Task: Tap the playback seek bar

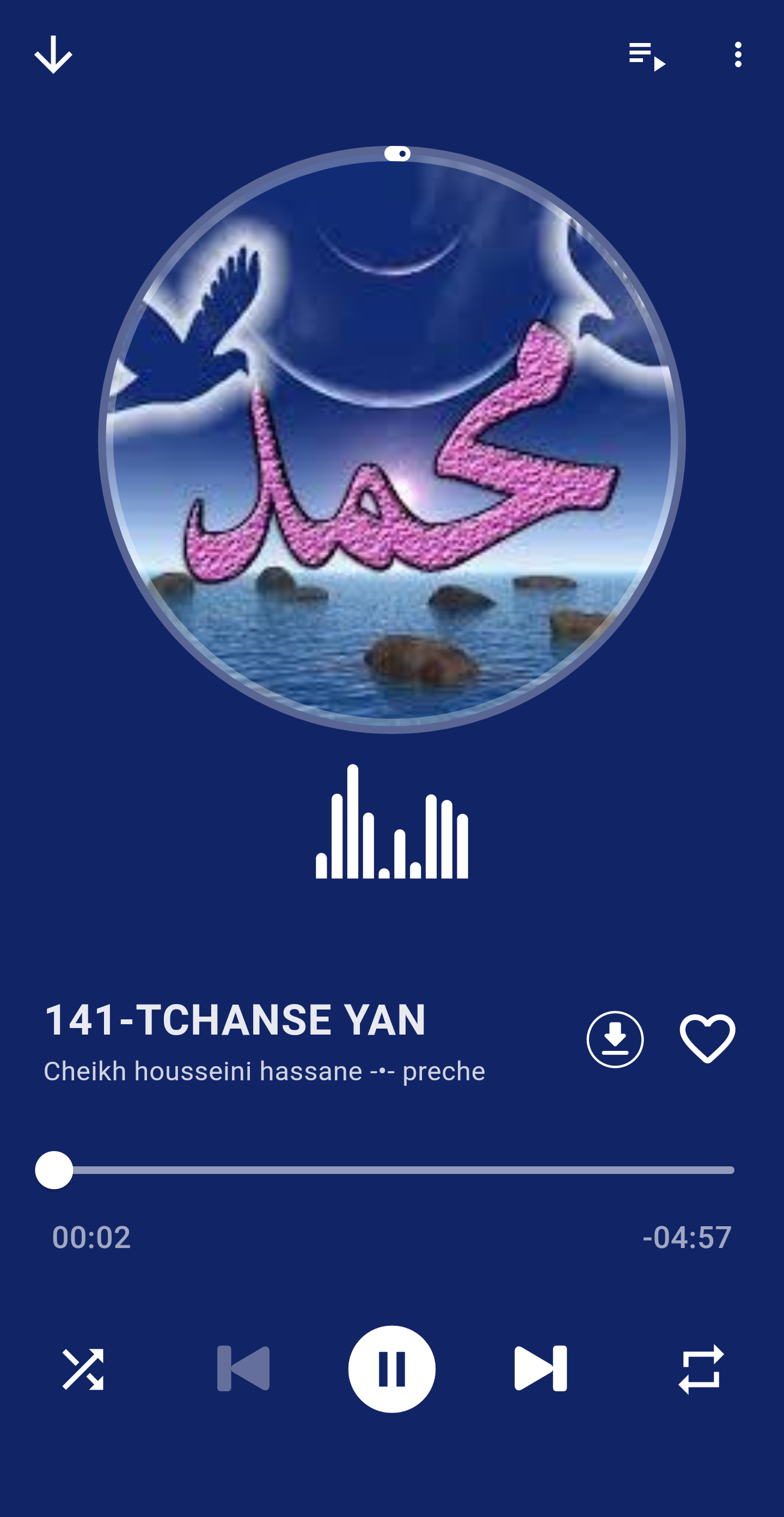Action: click(x=391, y=1170)
